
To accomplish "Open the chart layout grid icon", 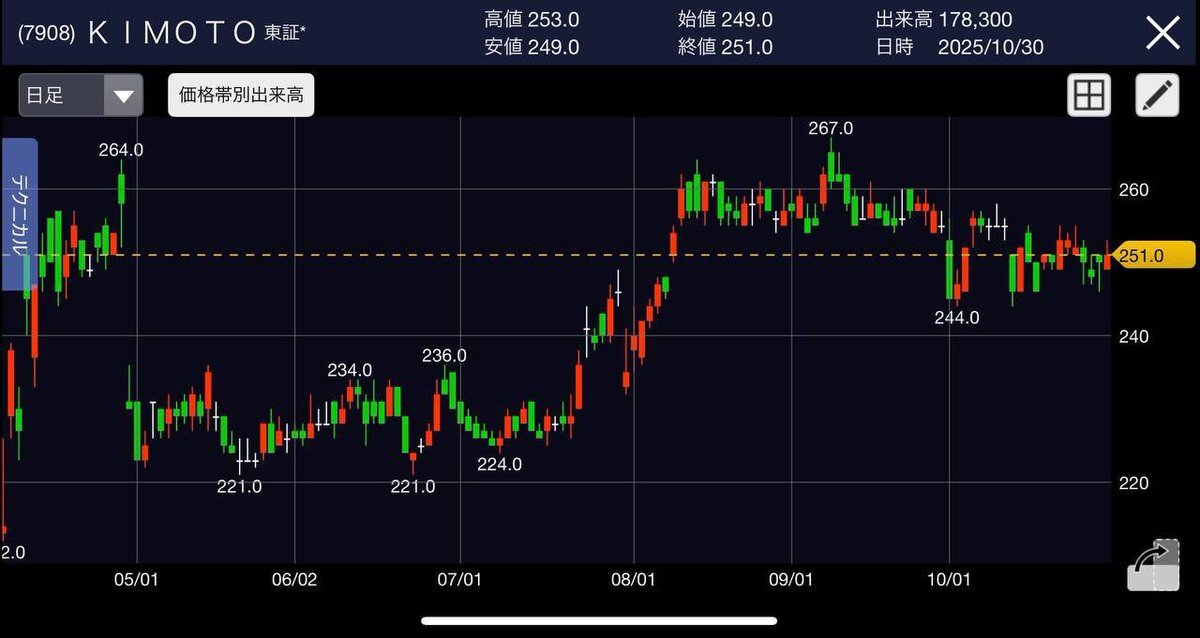I will 1088,96.
